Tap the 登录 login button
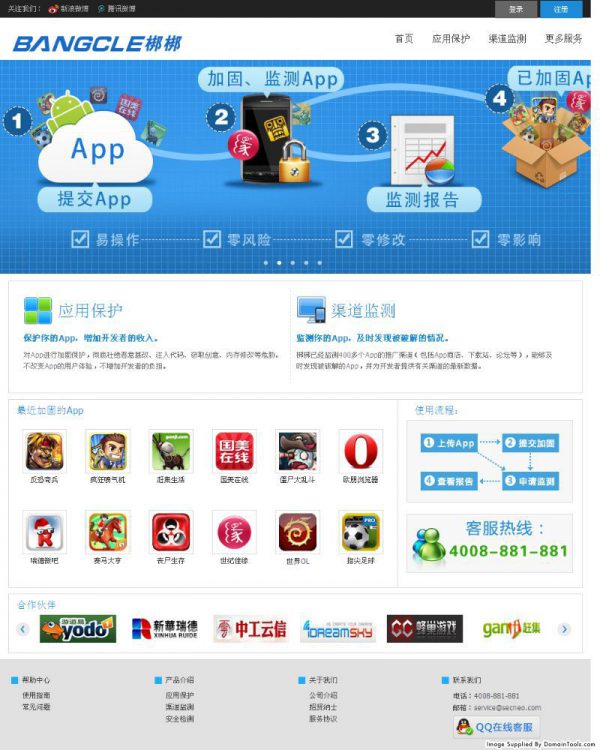This screenshot has height=750, width=600. coord(515,9)
